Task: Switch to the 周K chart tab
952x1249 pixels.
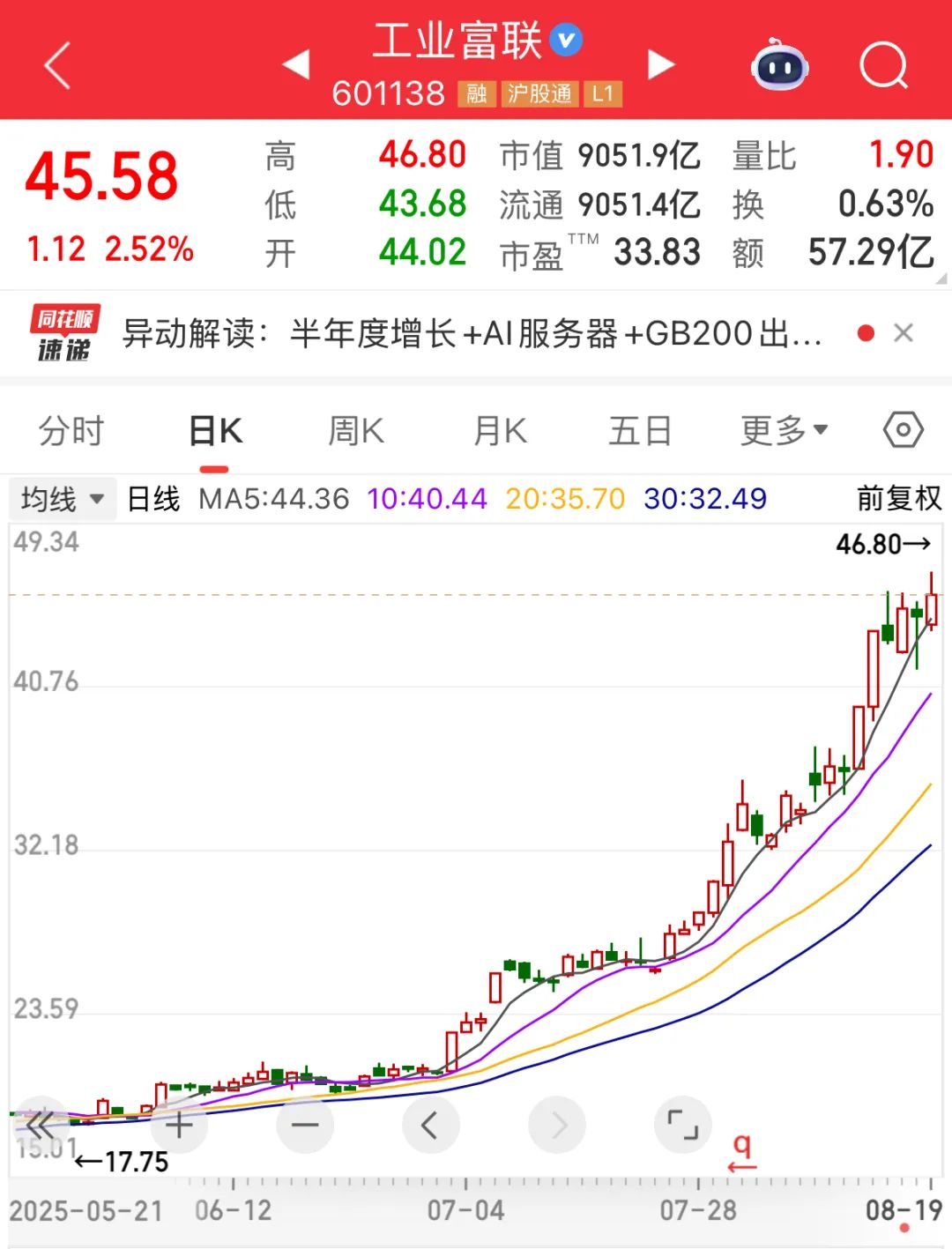Action: [x=356, y=431]
